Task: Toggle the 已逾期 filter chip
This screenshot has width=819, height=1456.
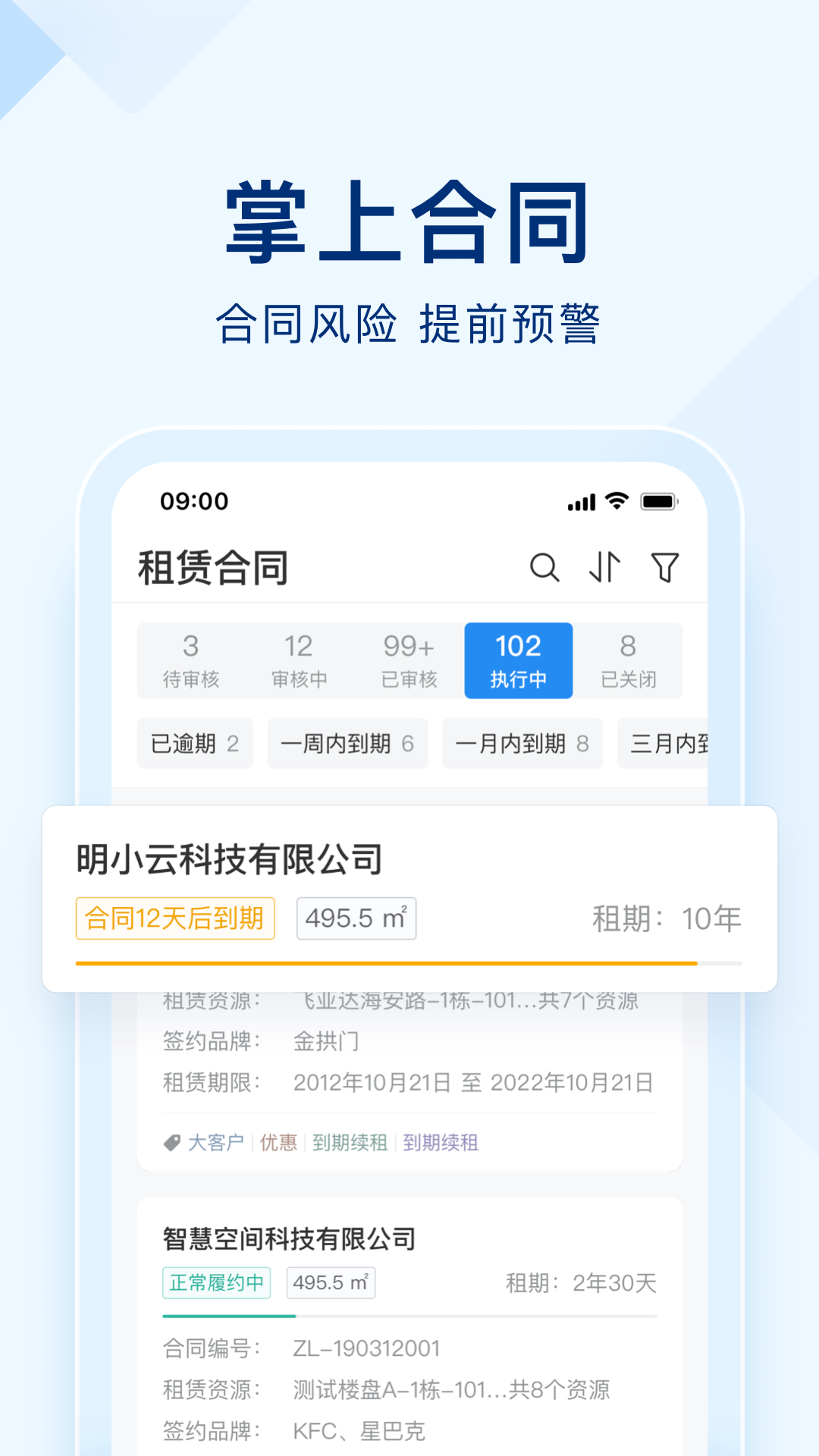Action: (x=194, y=744)
